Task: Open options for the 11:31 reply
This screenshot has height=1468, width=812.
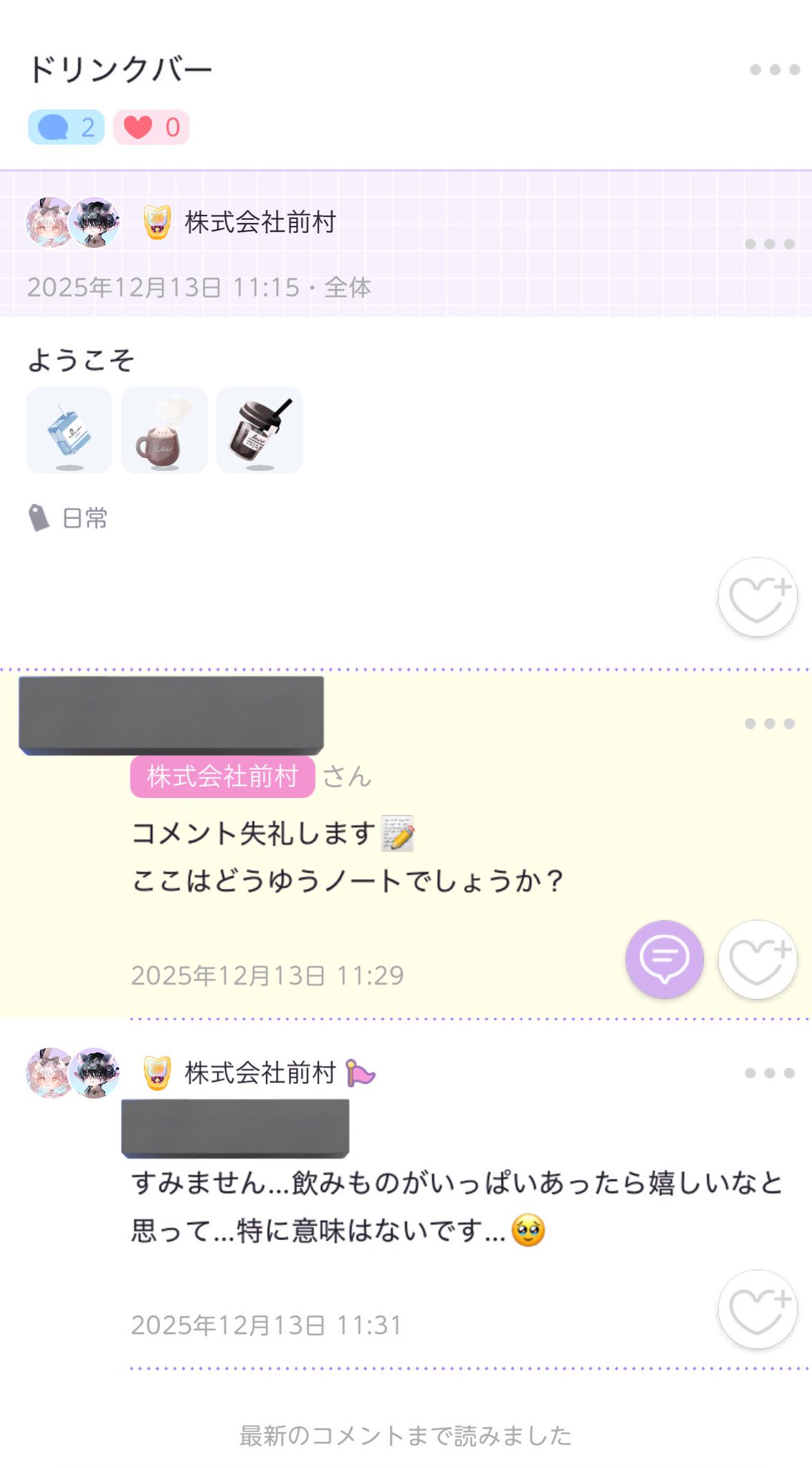Action: tap(769, 1073)
